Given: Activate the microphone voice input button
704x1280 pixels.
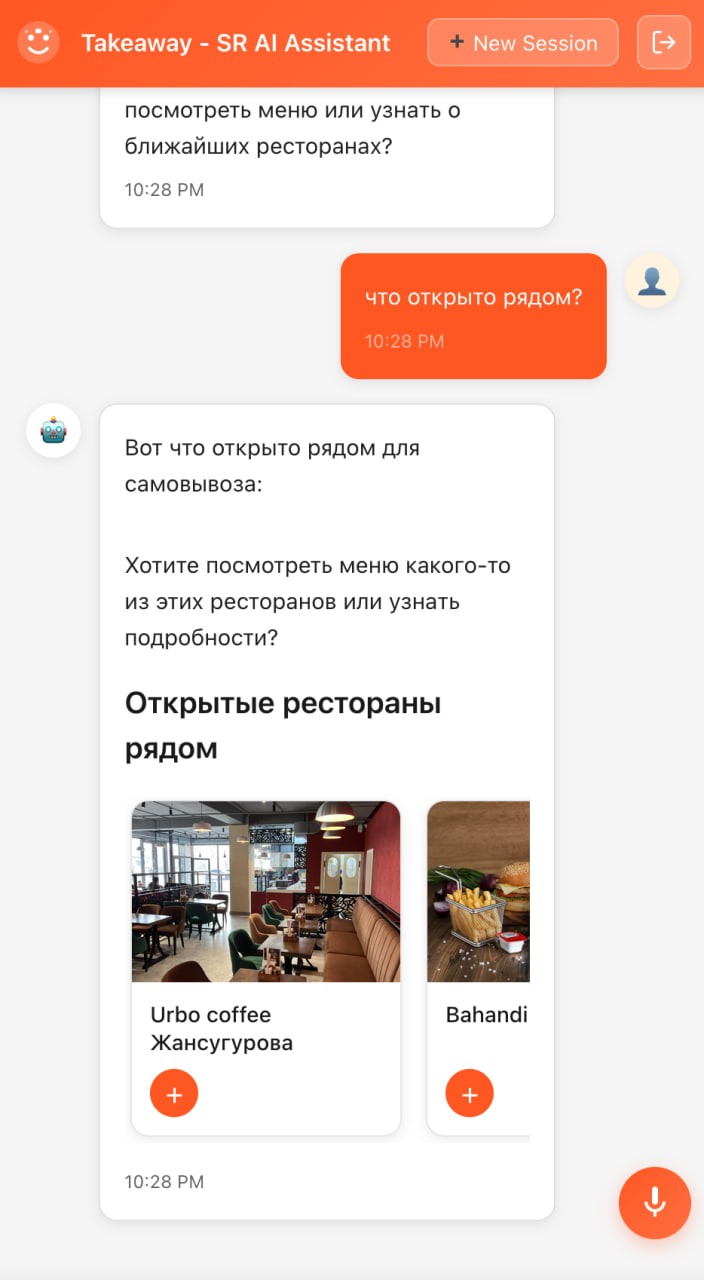Looking at the screenshot, I should (654, 1202).
